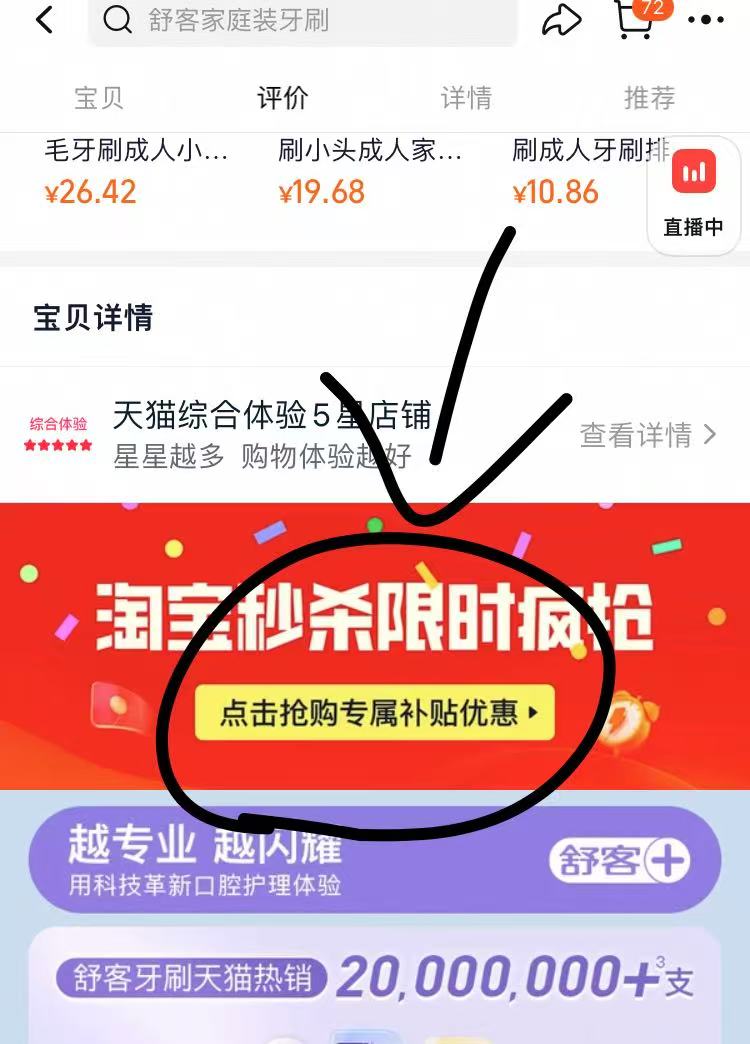This screenshot has width=750, height=1044.
Task: Share this product page
Action: tap(561, 20)
